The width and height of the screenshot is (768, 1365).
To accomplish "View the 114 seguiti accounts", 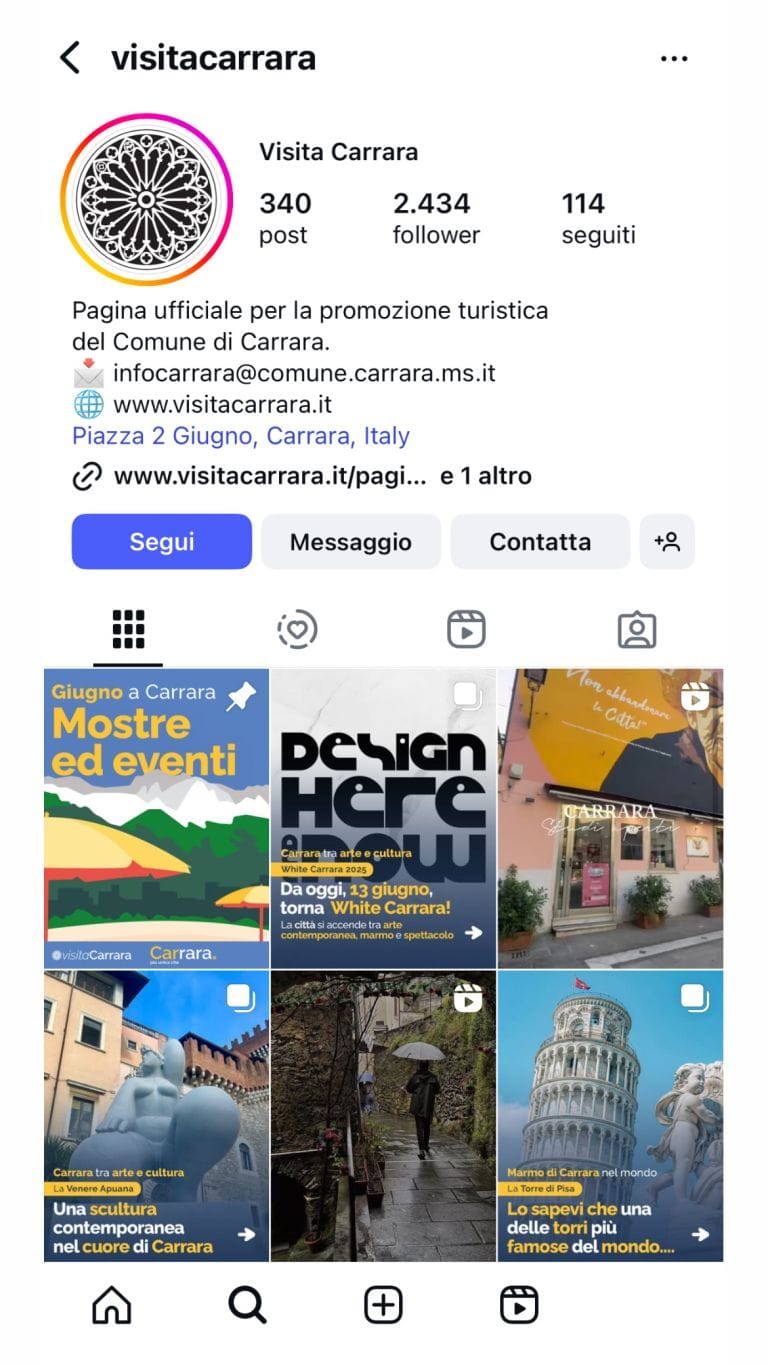I will [x=598, y=218].
